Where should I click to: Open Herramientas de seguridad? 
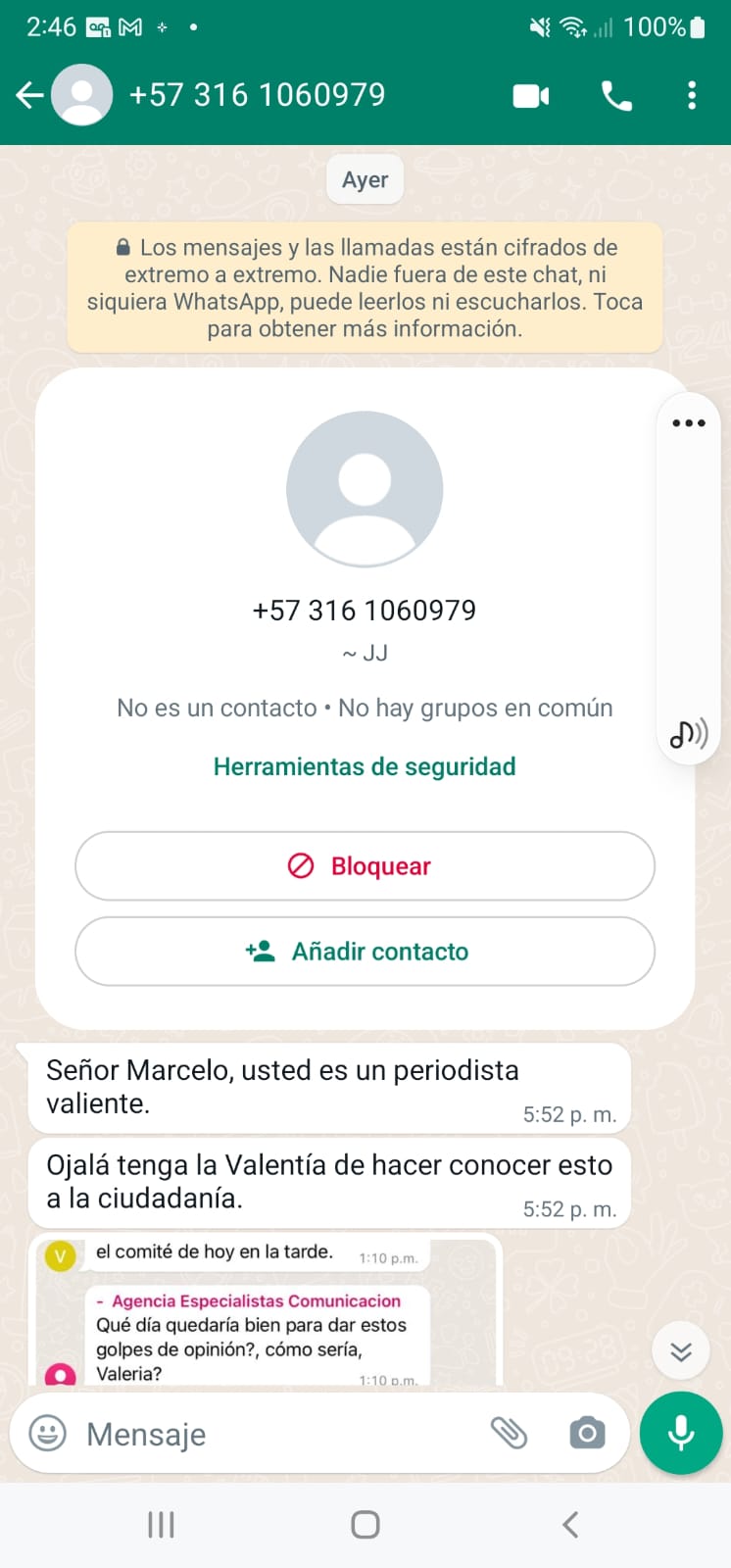tap(365, 766)
